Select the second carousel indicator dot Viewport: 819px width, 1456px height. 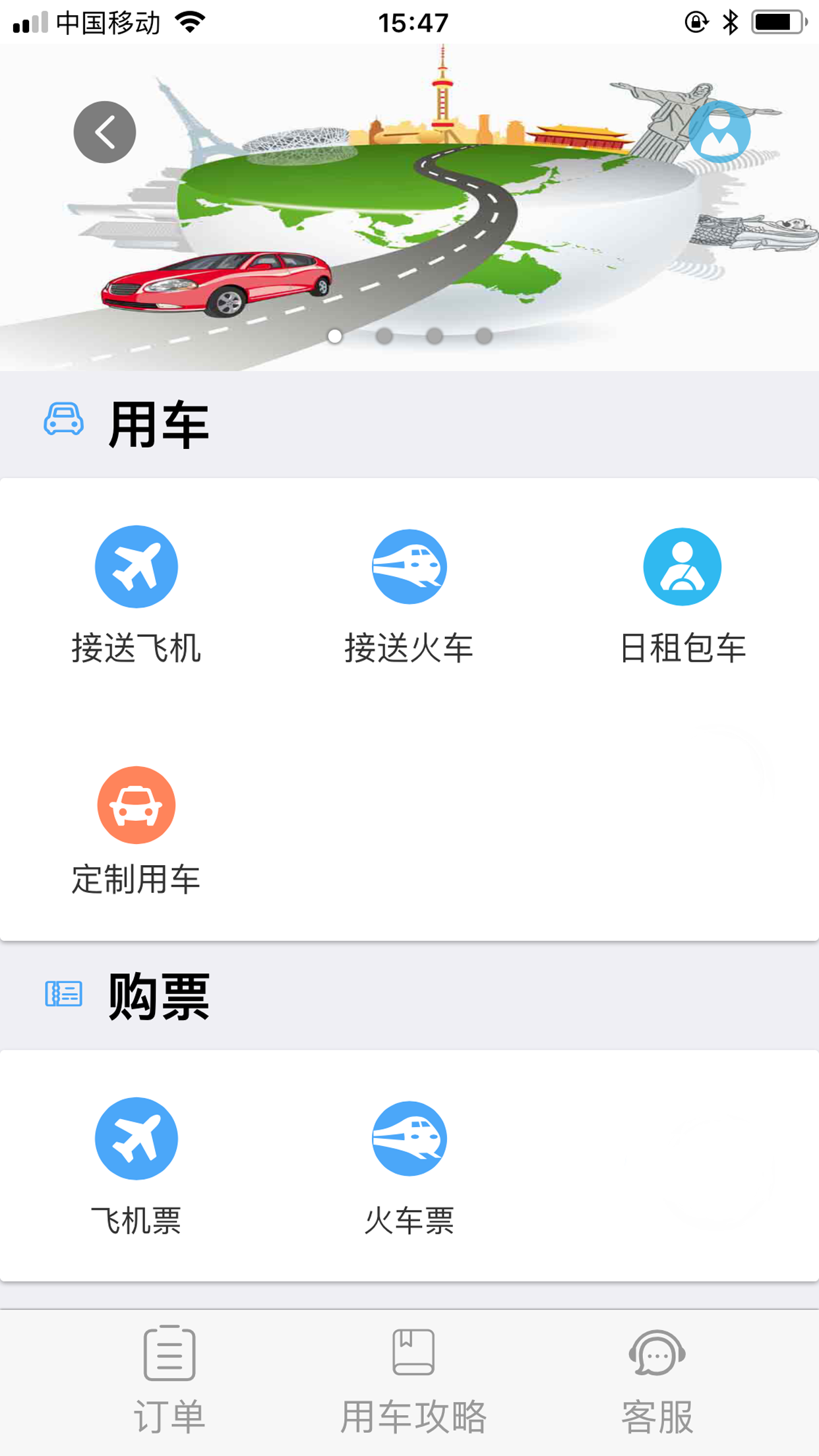tap(384, 336)
